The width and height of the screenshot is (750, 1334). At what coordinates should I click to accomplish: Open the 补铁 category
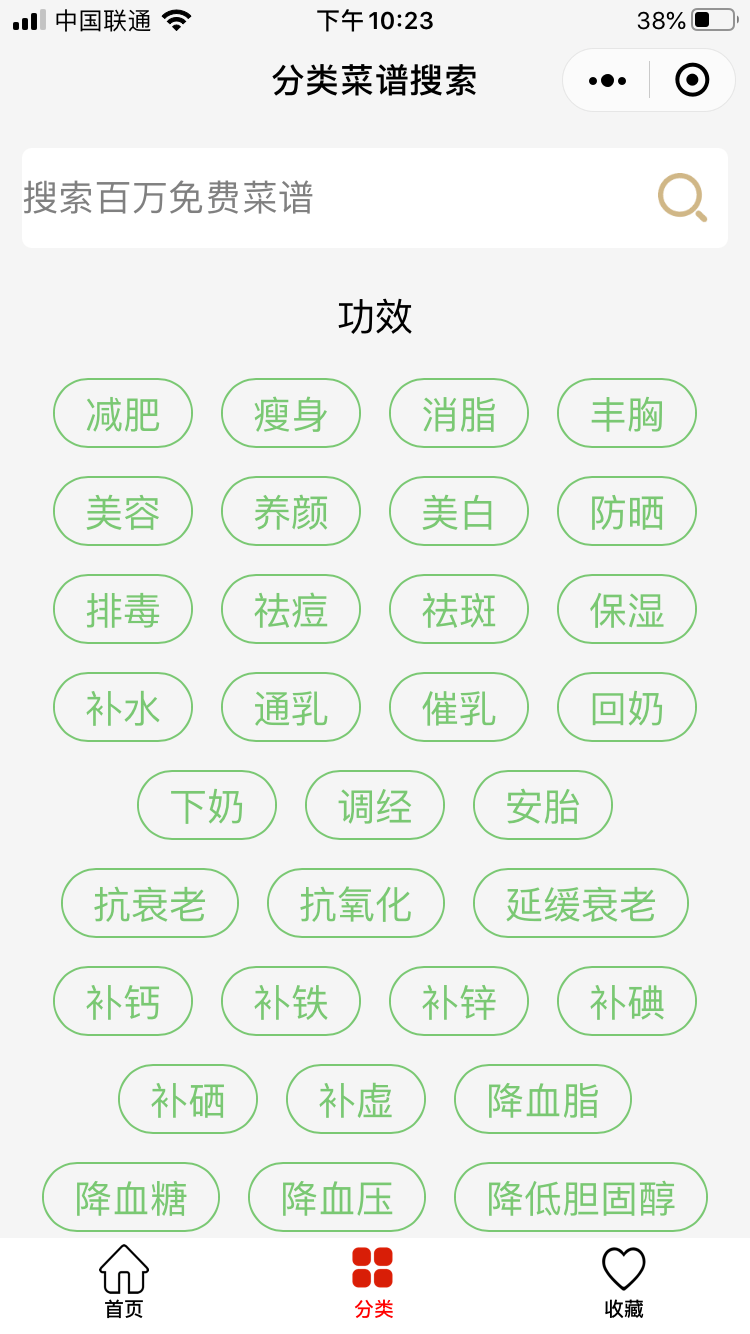pyautogui.click(x=291, y=1001)
